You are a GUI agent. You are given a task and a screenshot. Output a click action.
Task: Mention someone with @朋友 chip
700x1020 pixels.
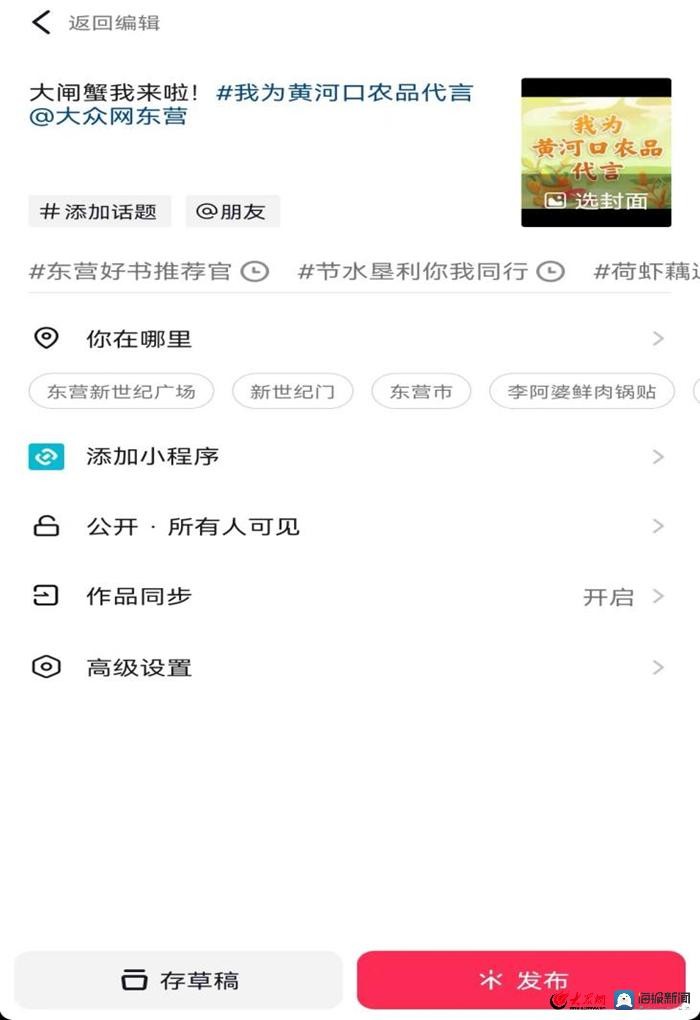coord(232,211)
